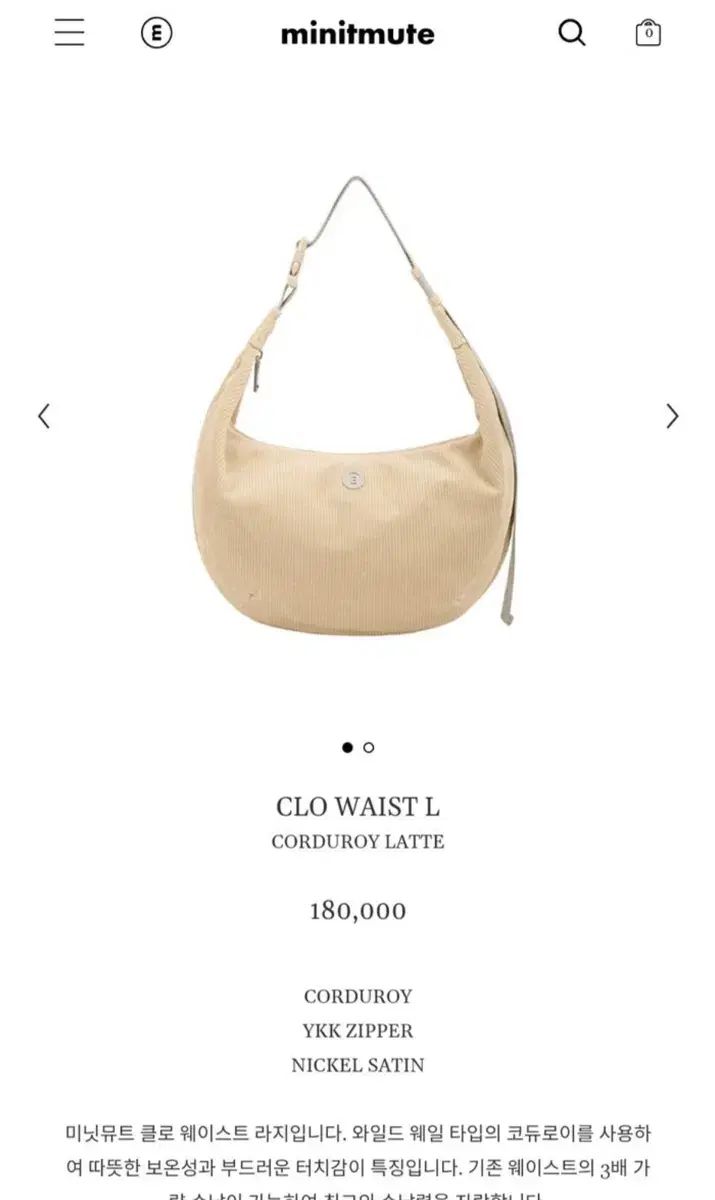Image resolution: width=715 pixels, height=1200 pixels.
Task: Select the second image indicator dot
Action: (x=369, y=747)
